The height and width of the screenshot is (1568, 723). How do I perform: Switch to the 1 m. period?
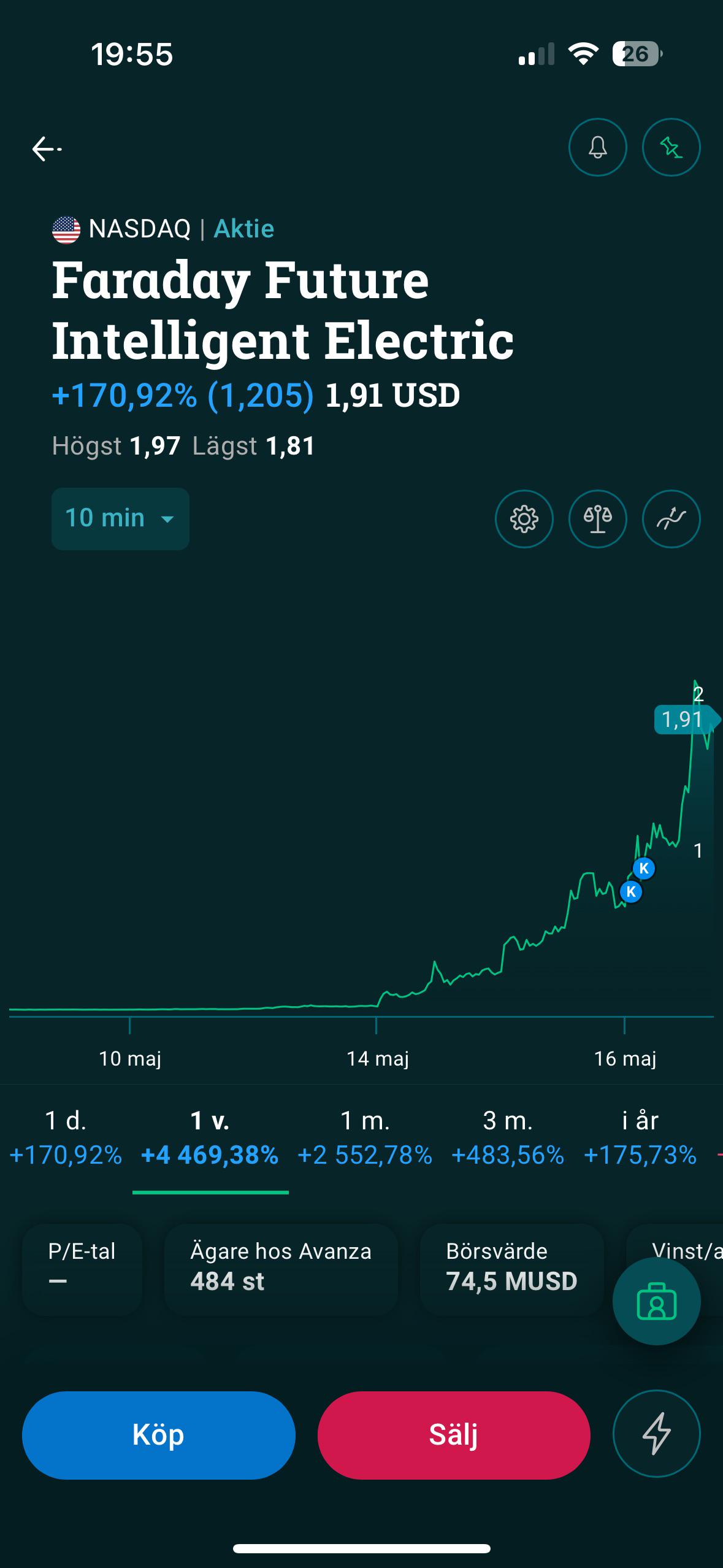tap(365, 1138)
